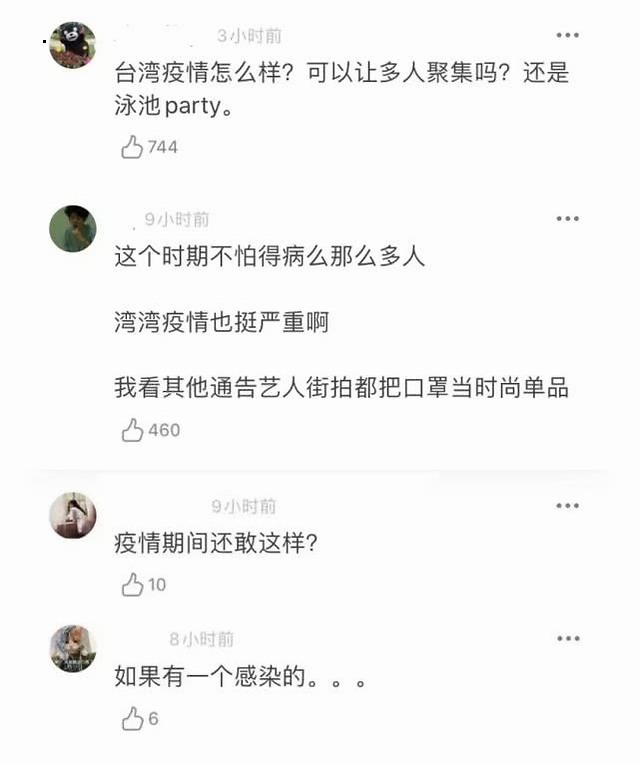Screen dimensions: 640x763
Task: View profile of the 这个时期不怕得病么 commenter
Action: 72,229
